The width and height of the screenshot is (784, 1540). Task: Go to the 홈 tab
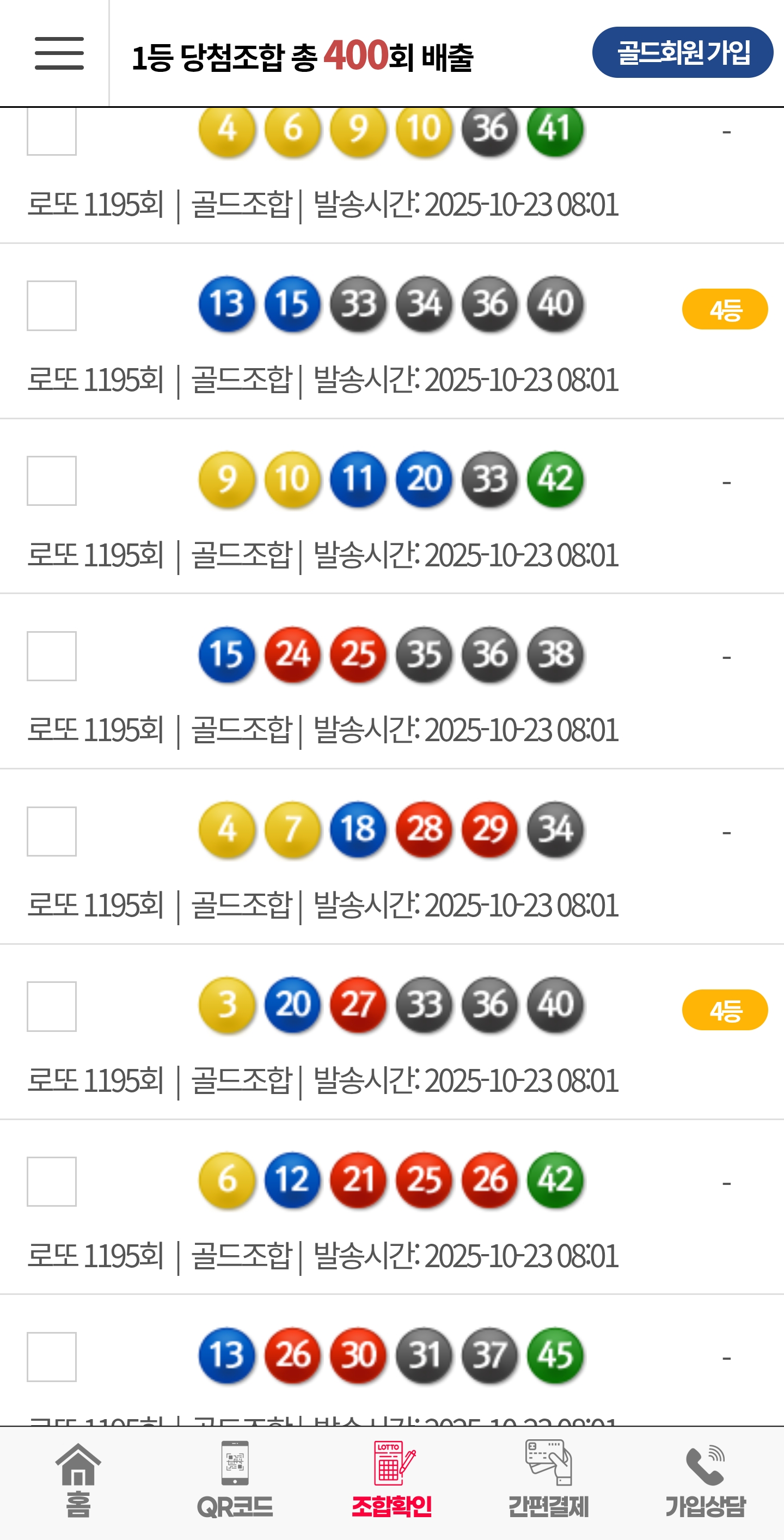pyautogui.click(x=78, y=1480)
